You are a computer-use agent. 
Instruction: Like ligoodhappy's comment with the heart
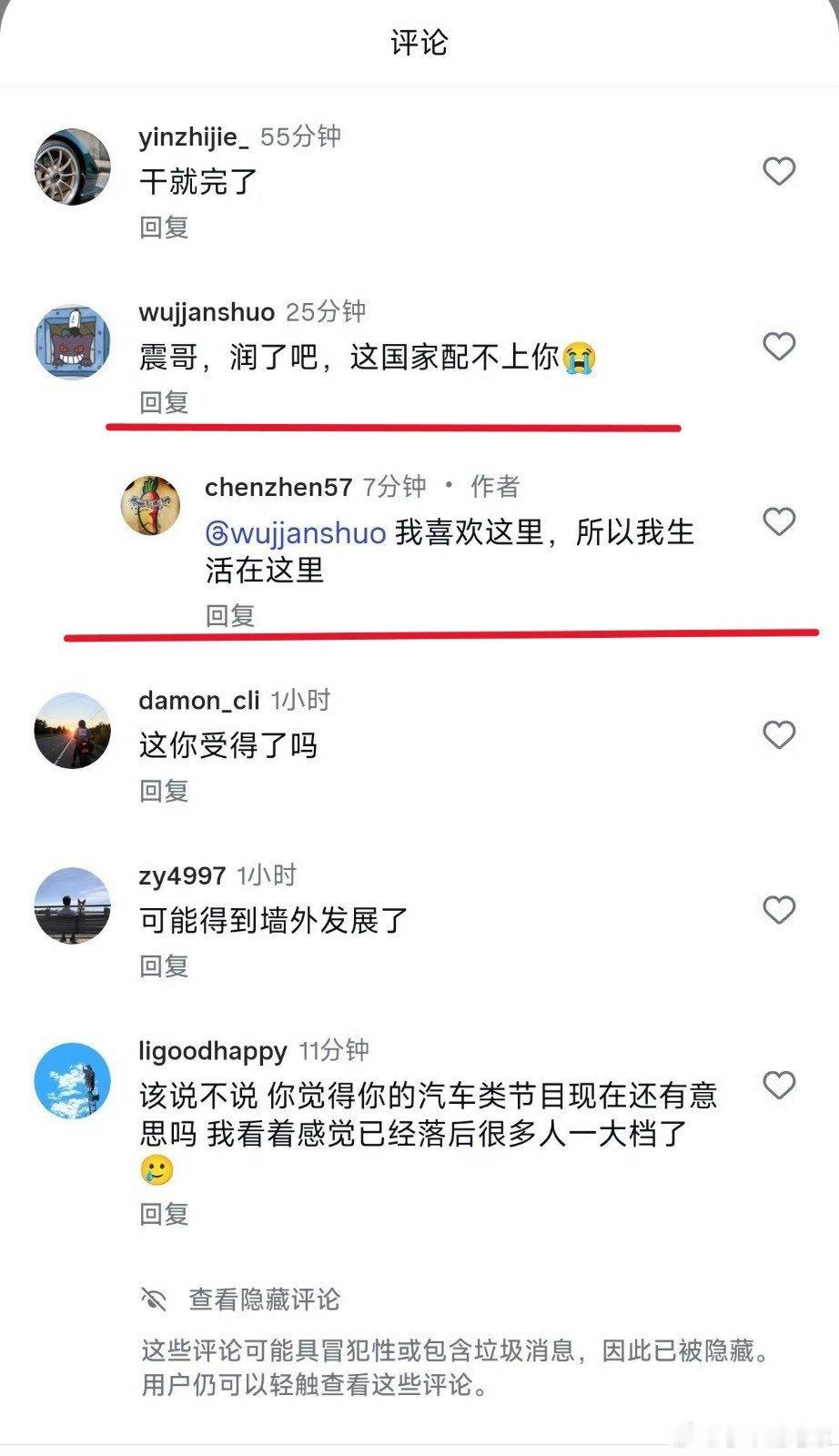tap(780, 1084)
